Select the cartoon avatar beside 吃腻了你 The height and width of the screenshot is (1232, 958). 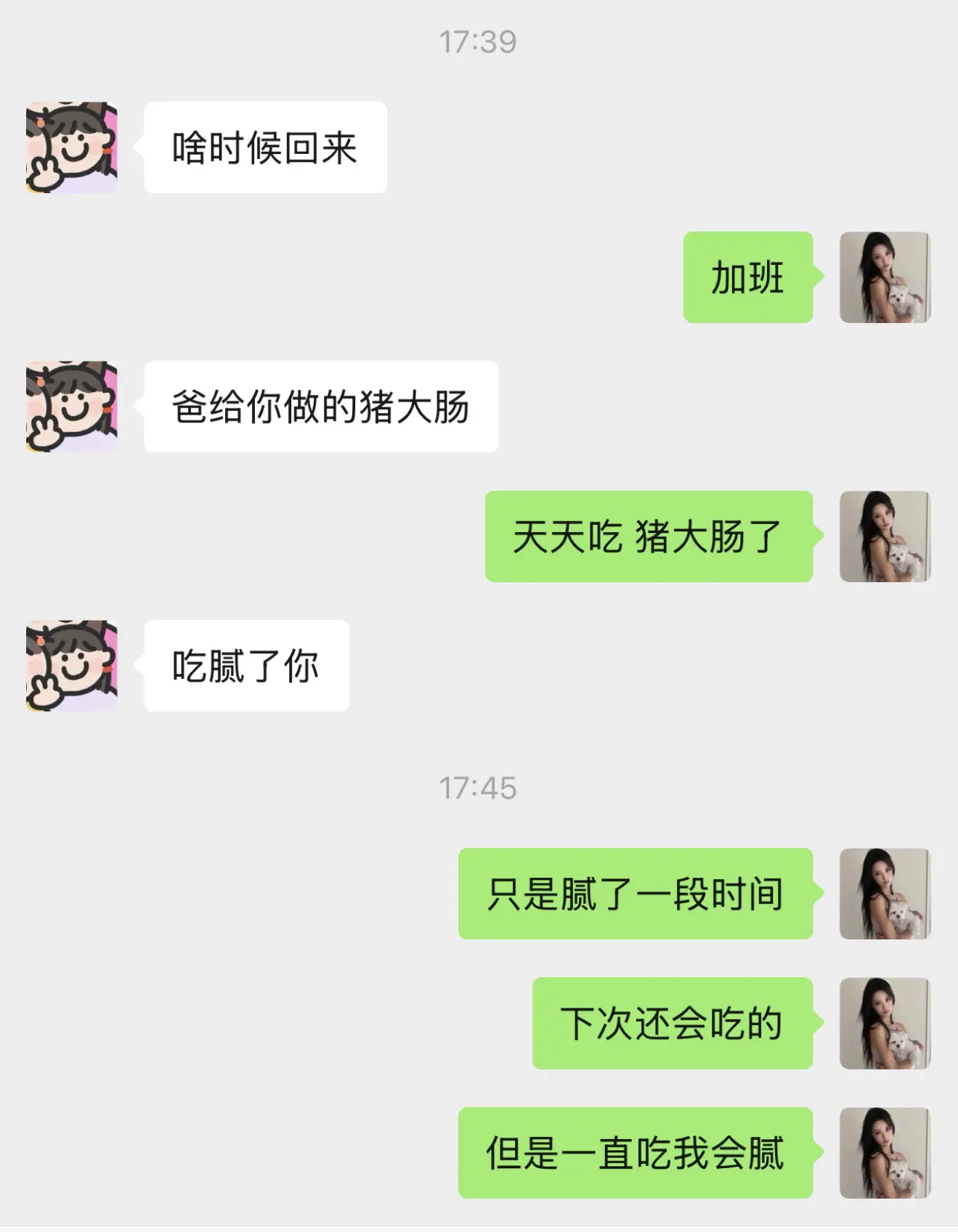click(69, 664)
